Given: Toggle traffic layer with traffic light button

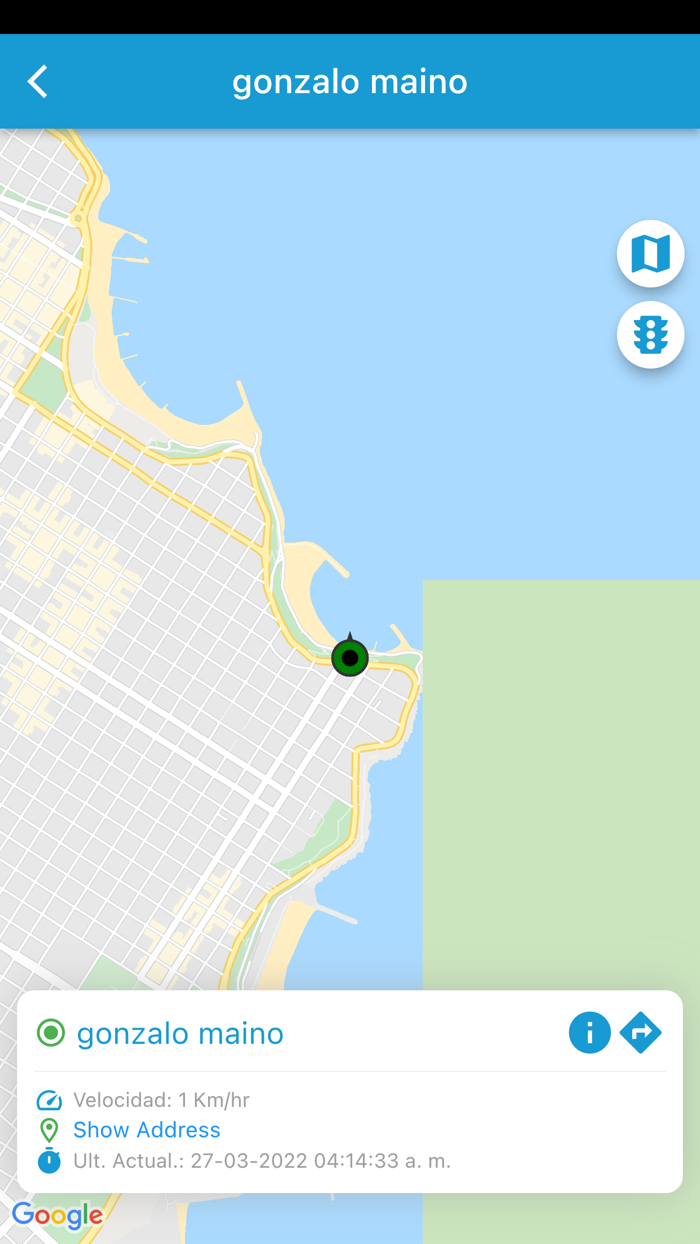Looking at the screenshot, I should 650,335.
